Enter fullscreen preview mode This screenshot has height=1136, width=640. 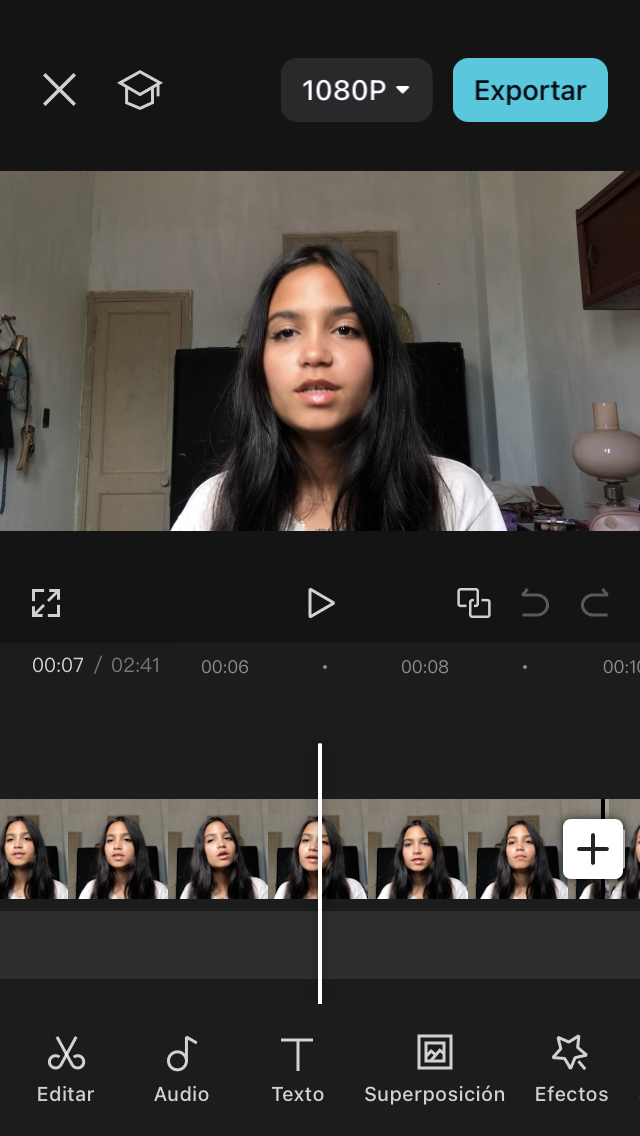[x=46, y=603]
